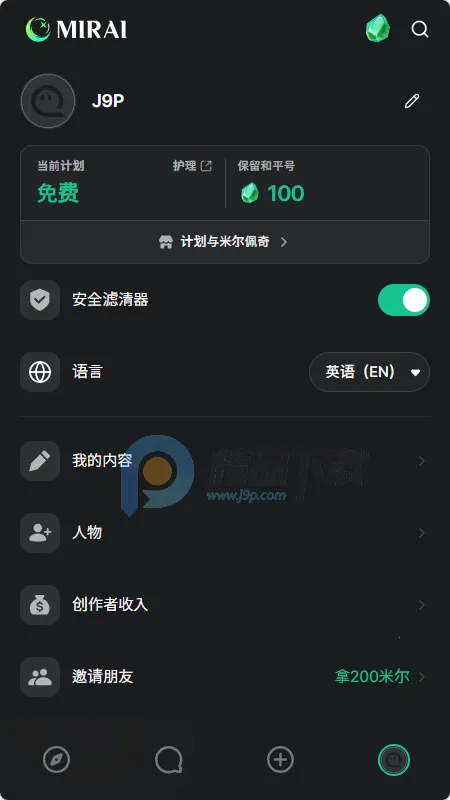450x800 pixels.
Task: Switch to the chat bubble tab
Action: click(x=169, y=760)
